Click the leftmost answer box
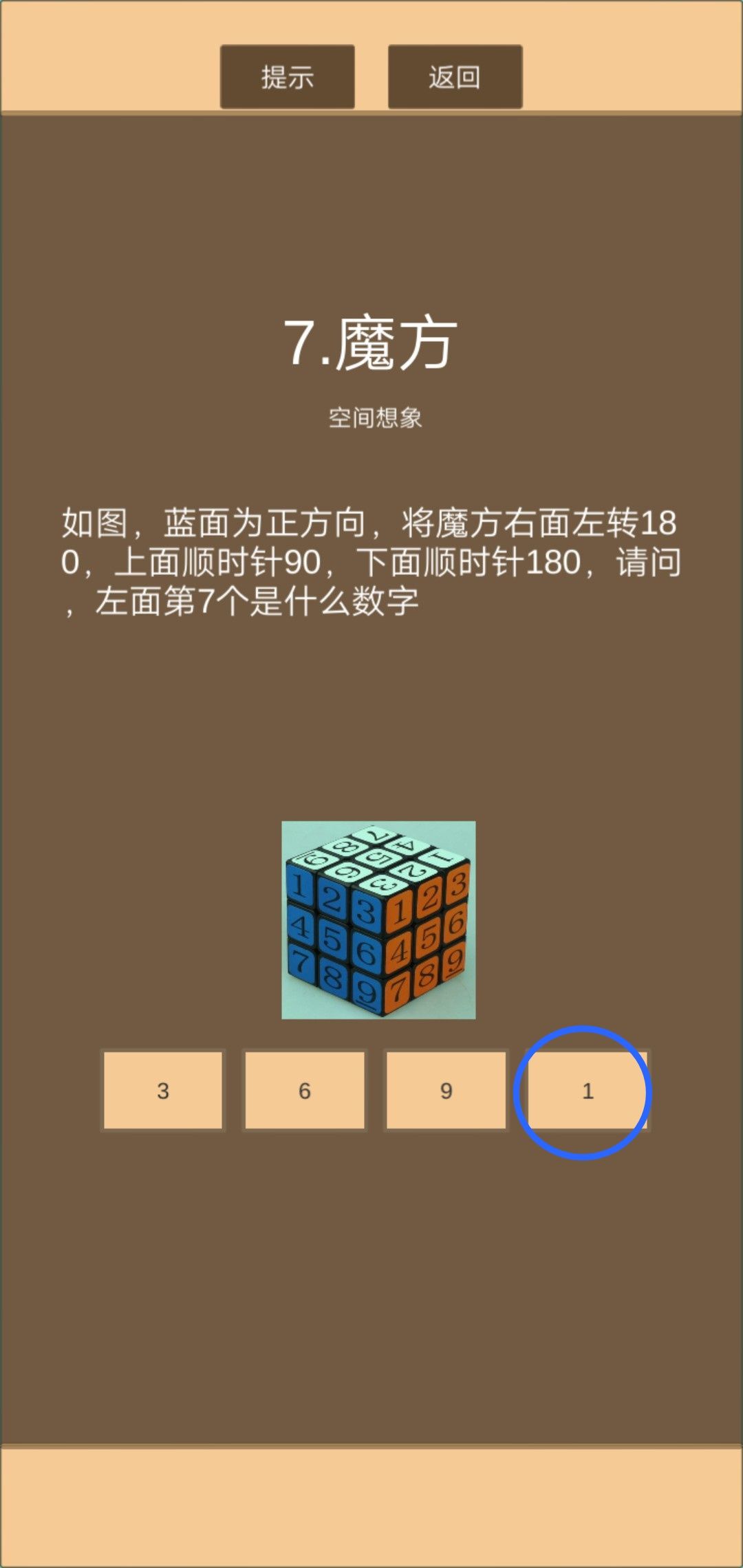This screenshot has width=743, height=1568. click(x=163, y=1090)
